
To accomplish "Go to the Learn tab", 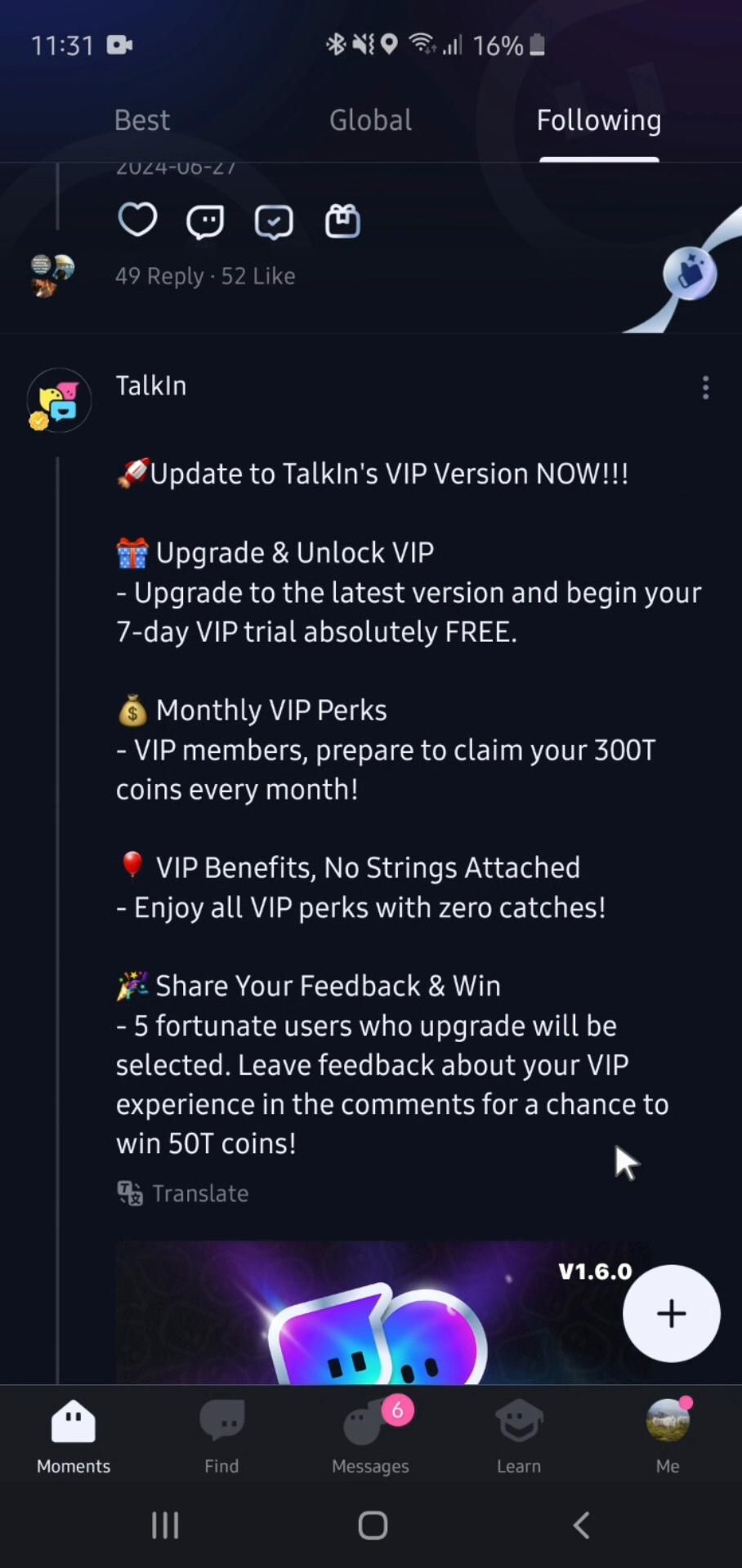I will pyautogui.click(x=519, y=1436).
